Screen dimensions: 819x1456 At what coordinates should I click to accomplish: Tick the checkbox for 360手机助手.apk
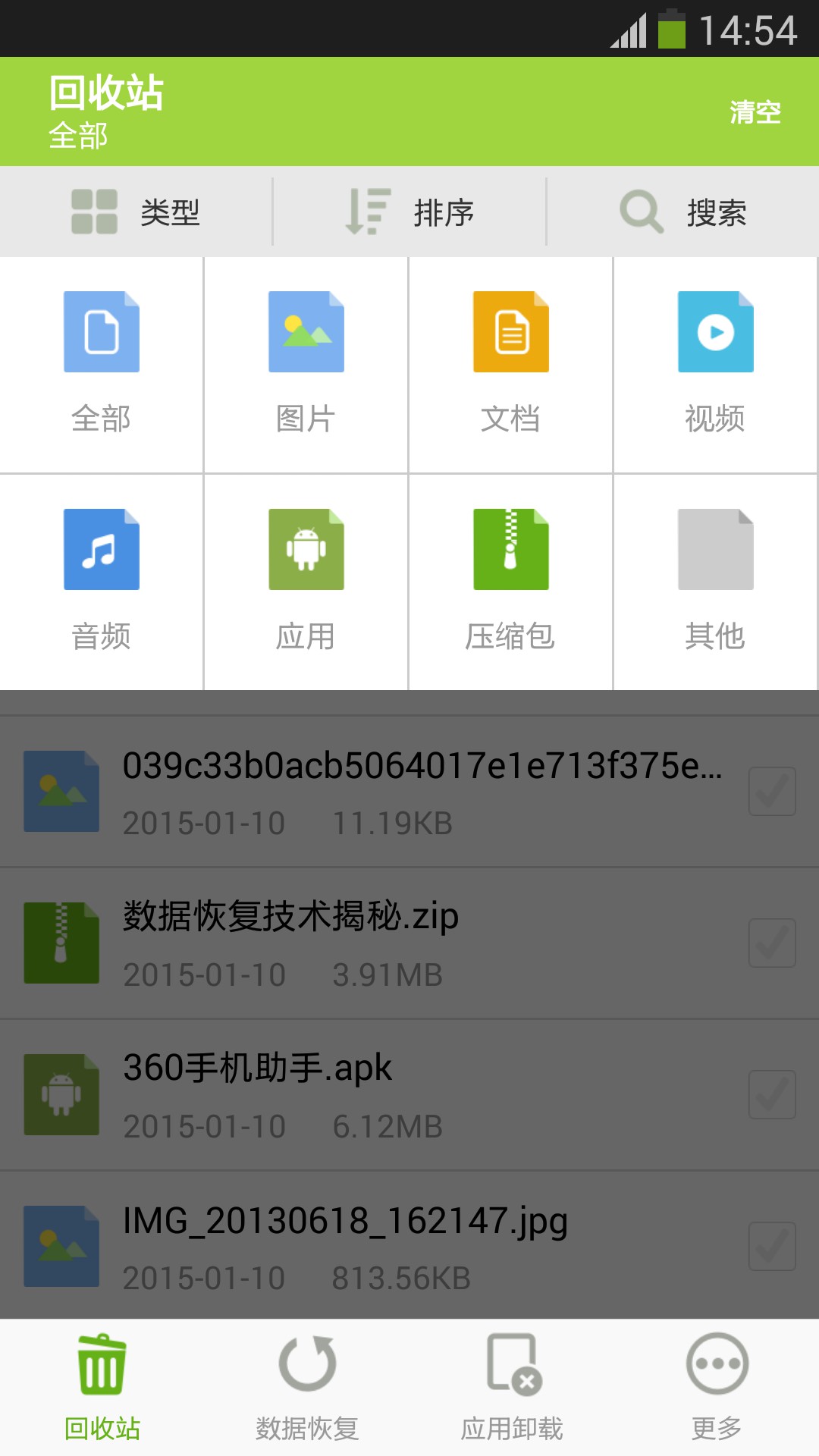coord(772,1094)
